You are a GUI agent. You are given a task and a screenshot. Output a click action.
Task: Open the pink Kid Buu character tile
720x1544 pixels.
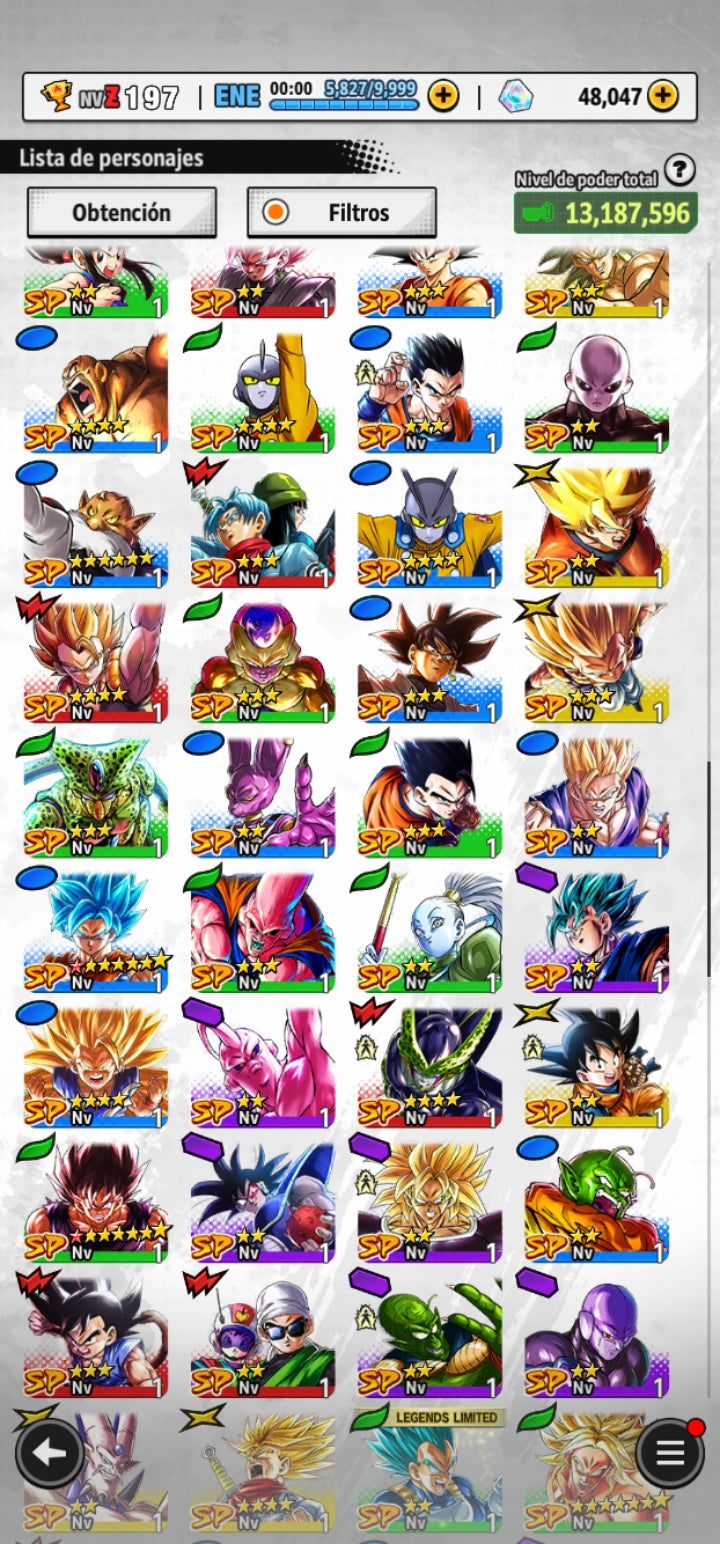(263, 1067)
